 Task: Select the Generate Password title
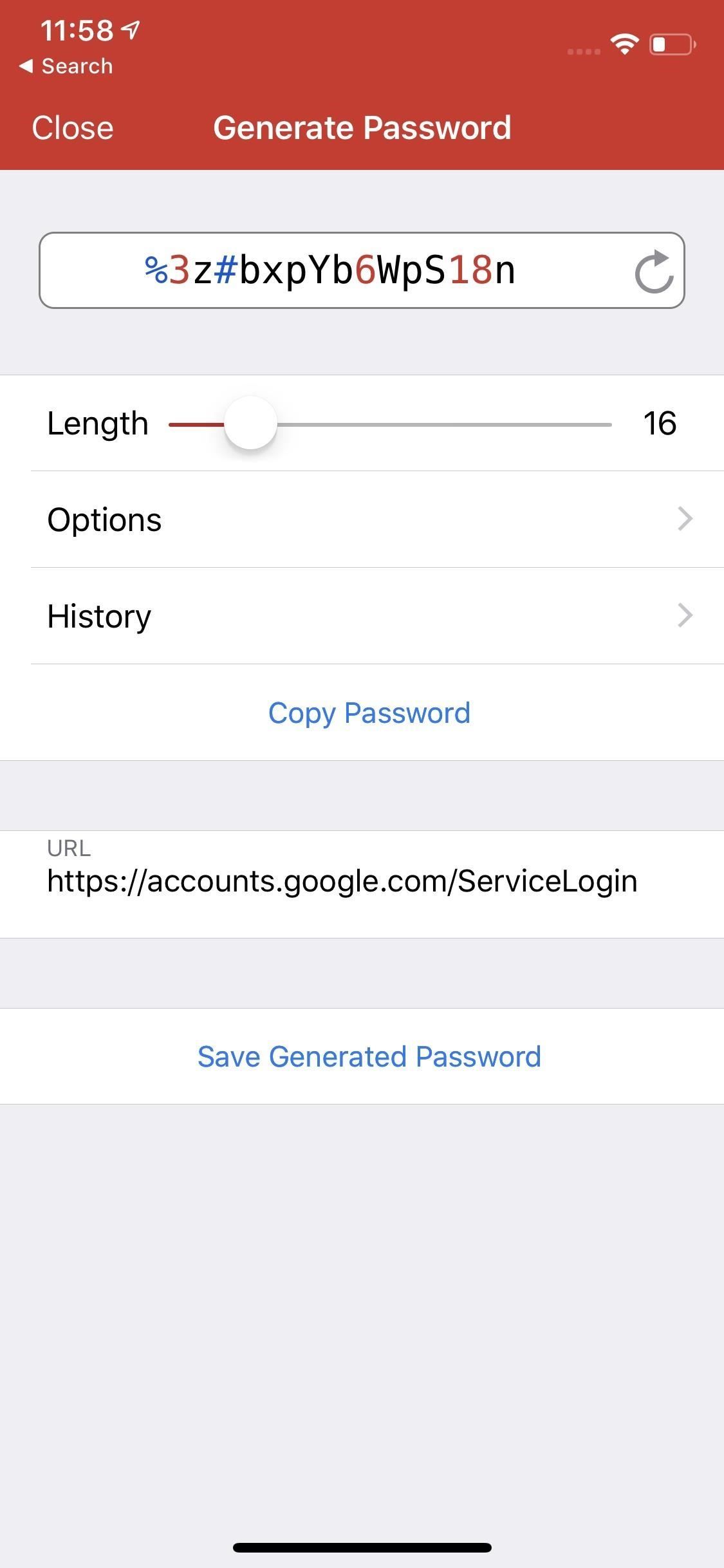click(x=362, y=127)
